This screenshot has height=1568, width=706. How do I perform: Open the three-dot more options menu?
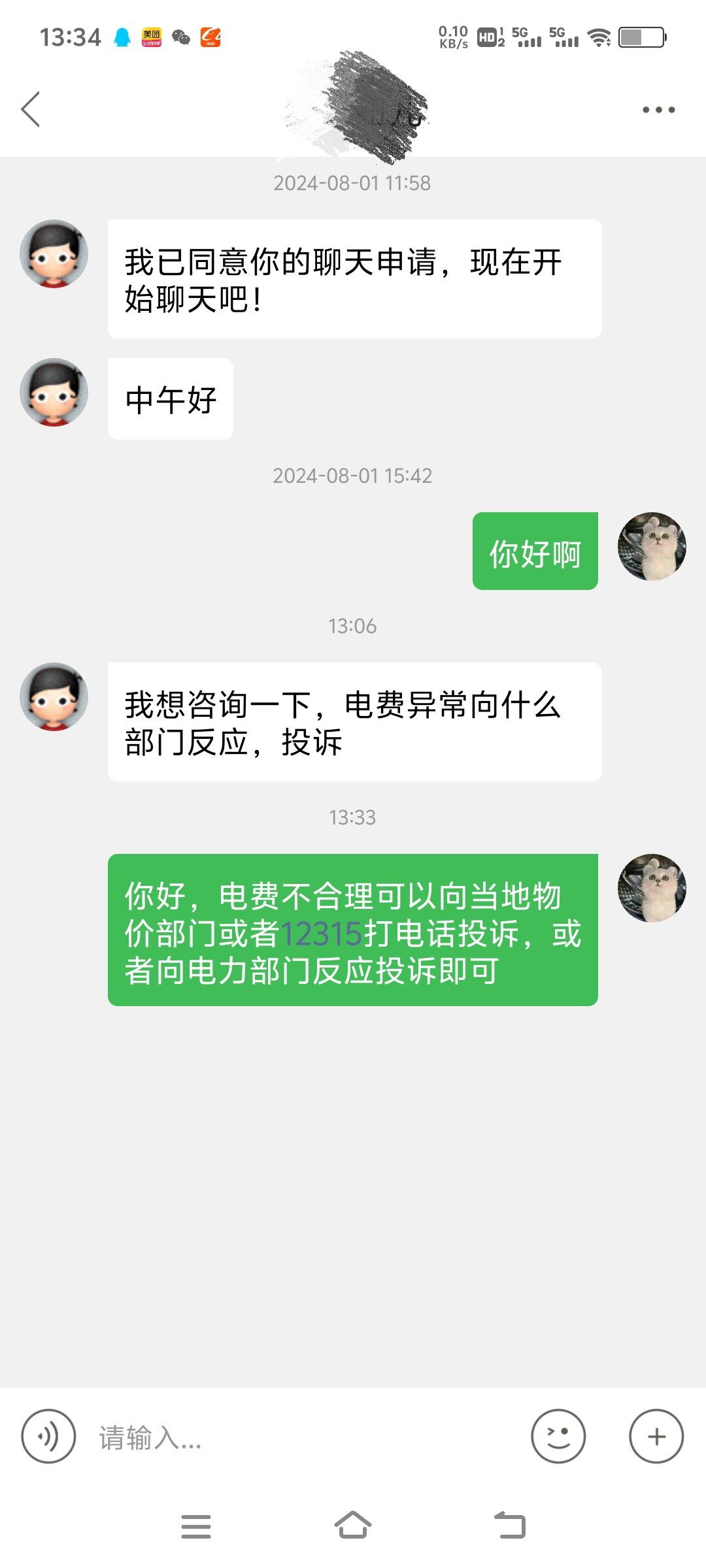pyautogui.click(x=658, y=110)
